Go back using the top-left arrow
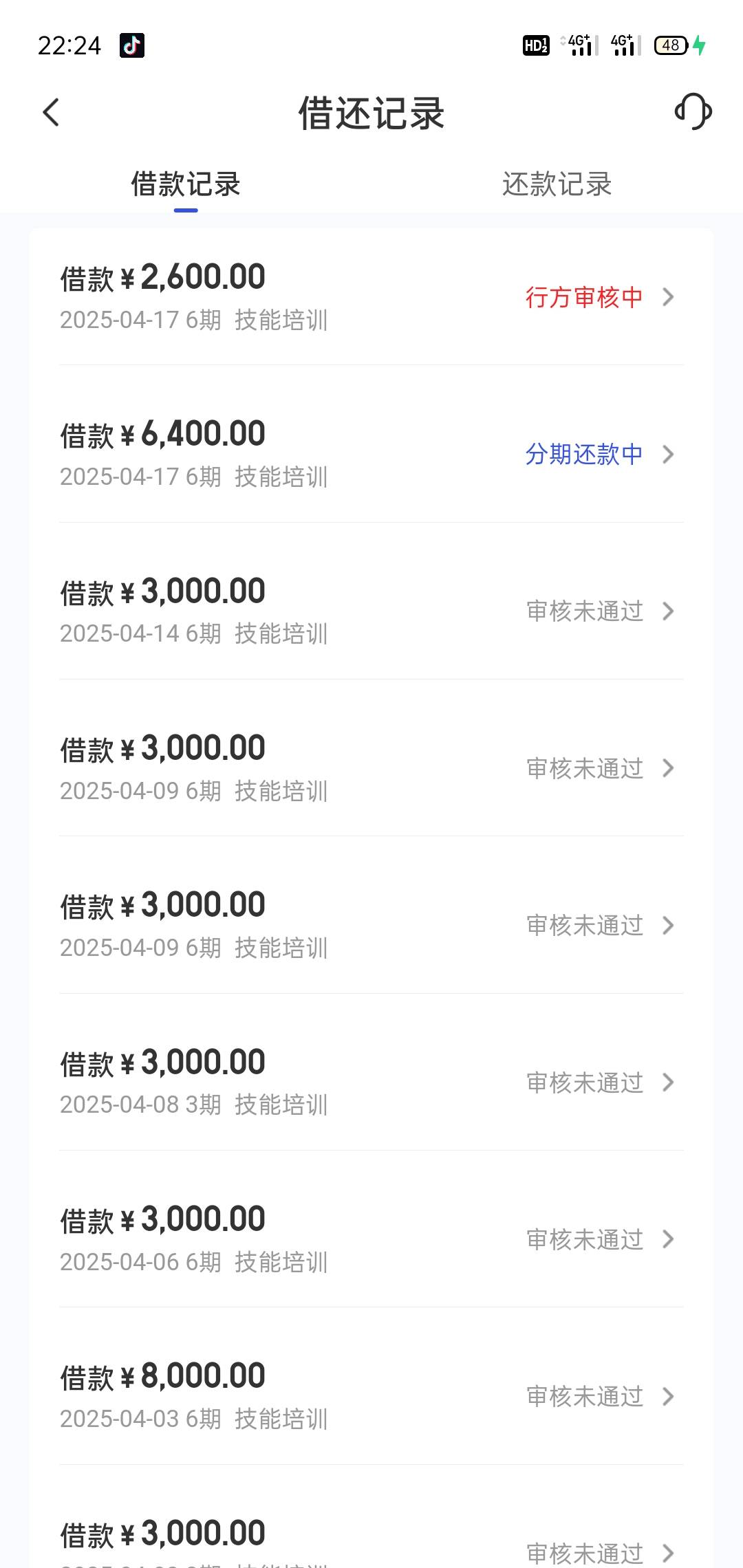Image resolution: width=743 pixels, height=1568 pixels. (x=52, y=113)
